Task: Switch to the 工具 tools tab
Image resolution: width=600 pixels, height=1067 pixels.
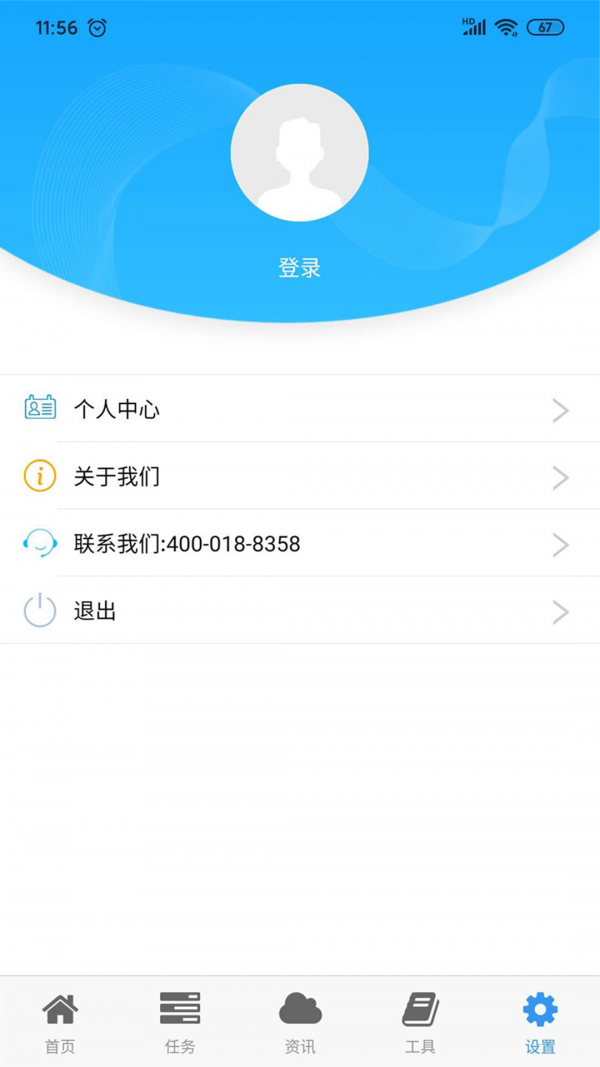Action: pyautogui.click(x=420, y=1022)
